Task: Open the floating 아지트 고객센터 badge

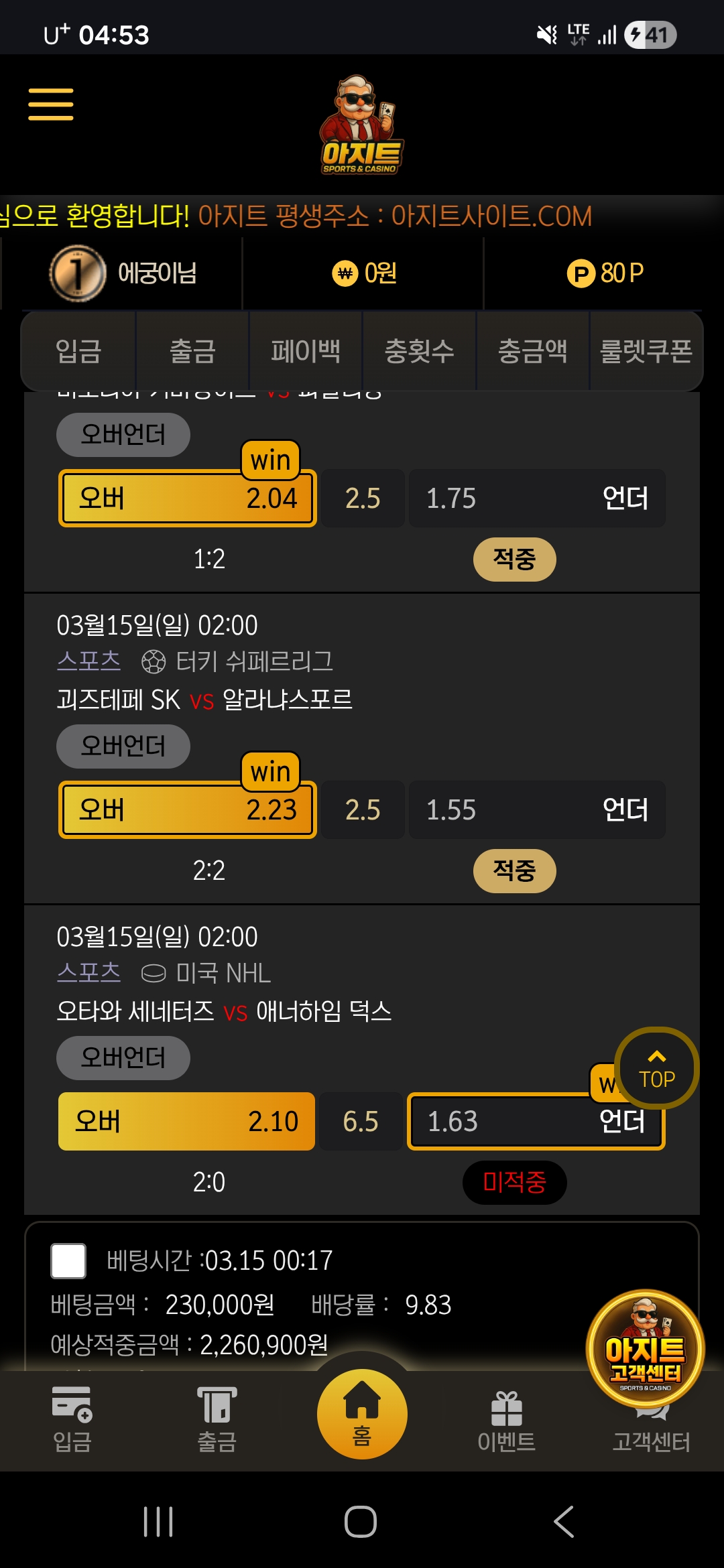Action: click(x=645, y=1348)
